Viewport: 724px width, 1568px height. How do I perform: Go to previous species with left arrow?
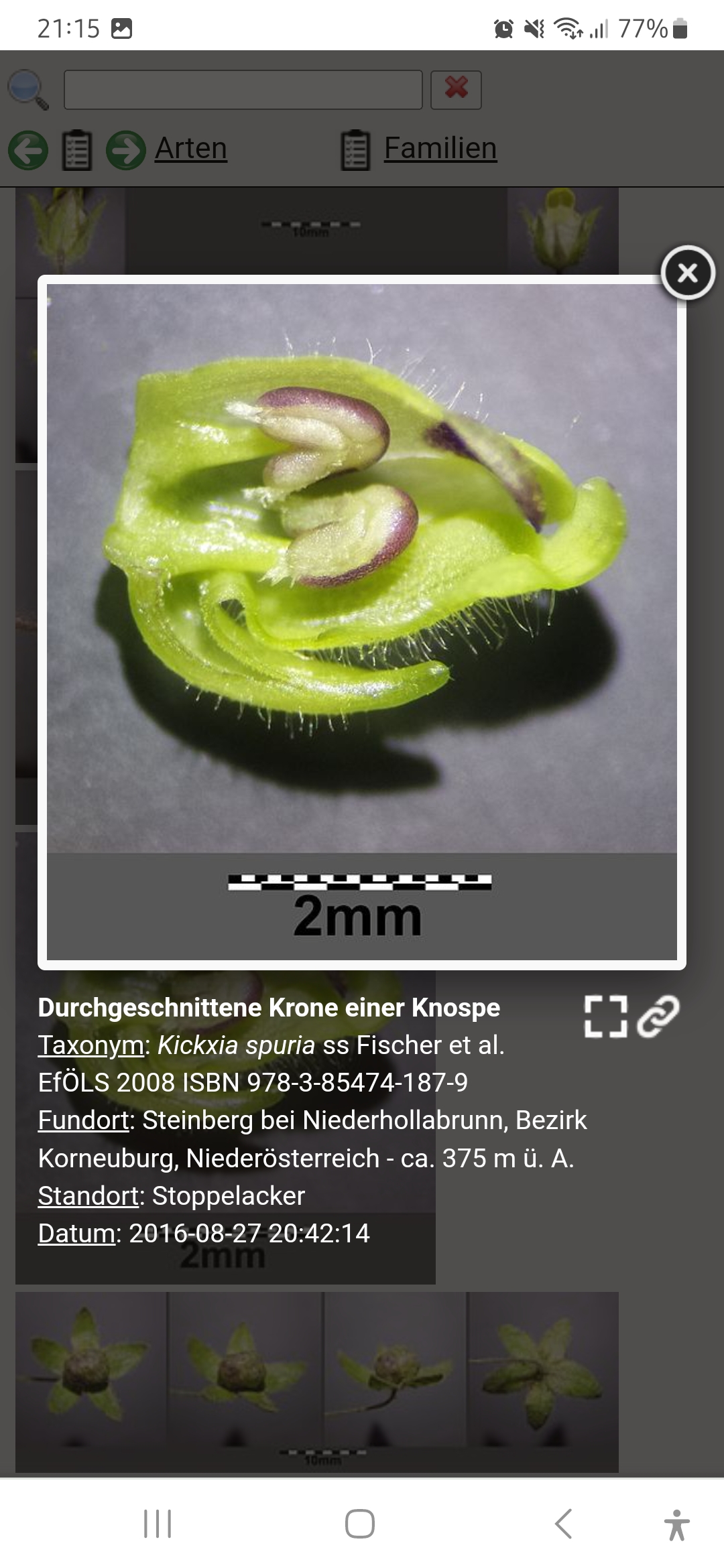point(28,149)
